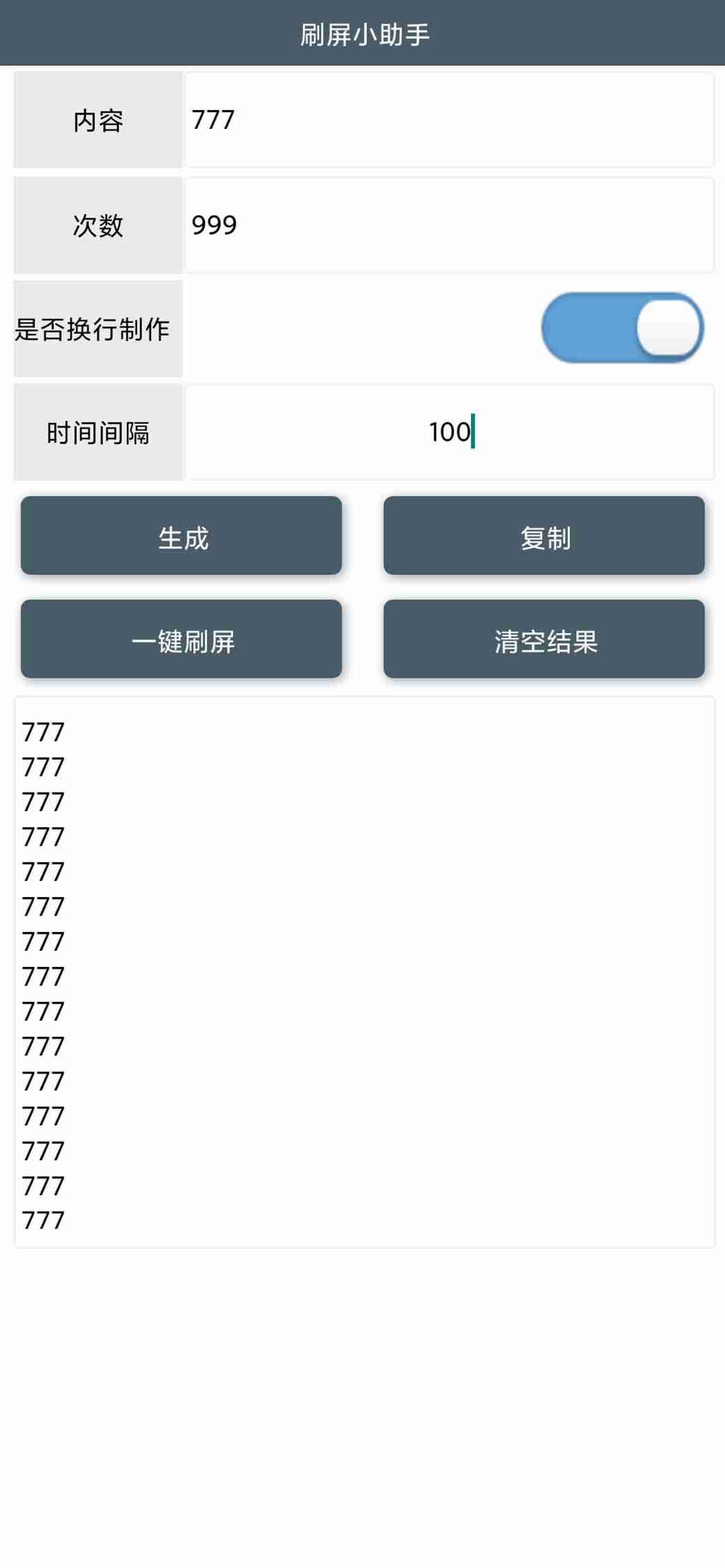Toggle the 是否换行制作 switch off
The width and height of the screenshot is (725, 1568).
click(622, 328)
